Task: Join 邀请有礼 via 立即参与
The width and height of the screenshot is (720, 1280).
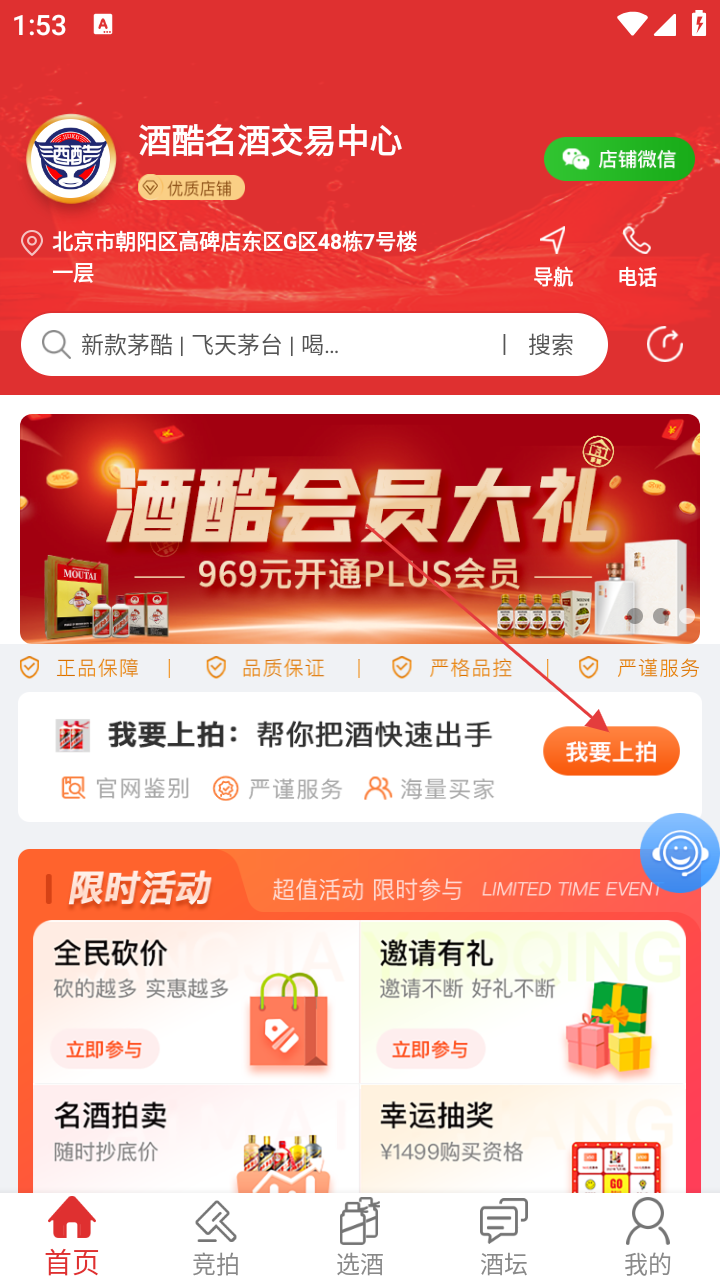Action: (430, 1049)
